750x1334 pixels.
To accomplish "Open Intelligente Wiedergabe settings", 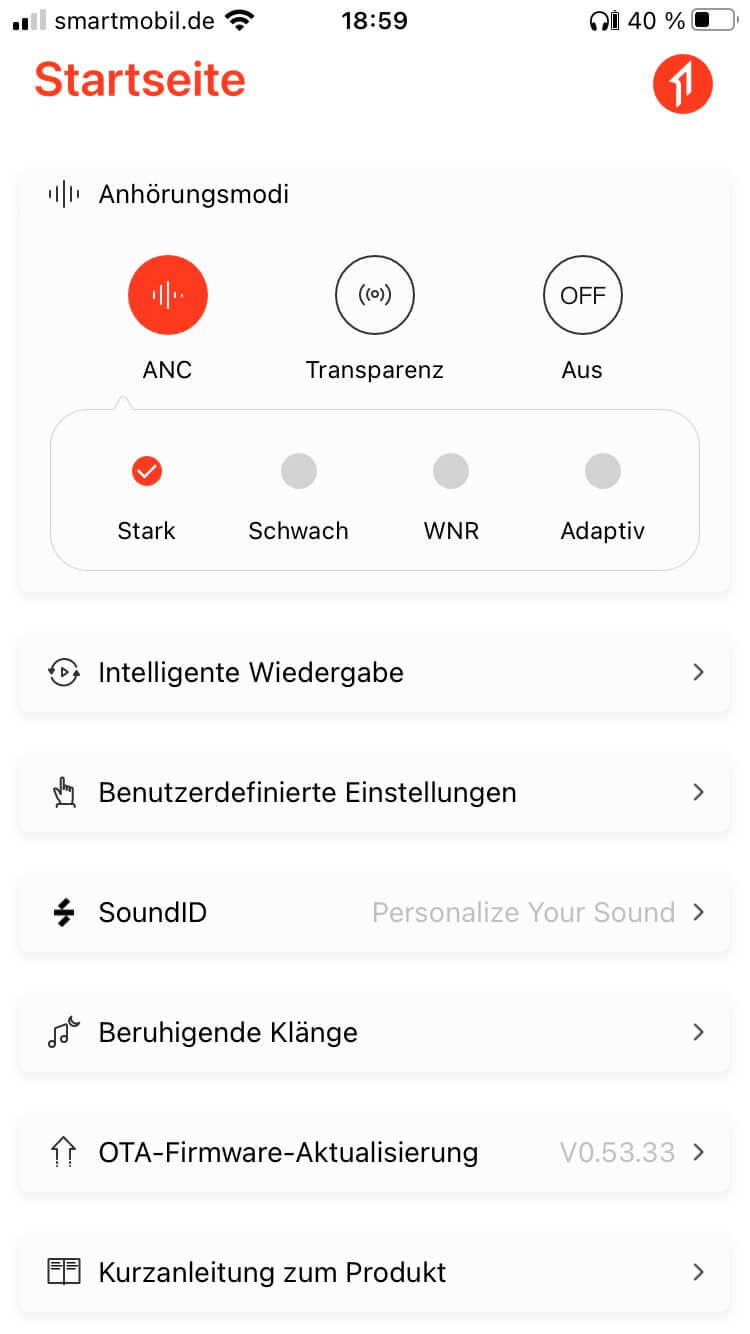I will (x=375, y=673).
